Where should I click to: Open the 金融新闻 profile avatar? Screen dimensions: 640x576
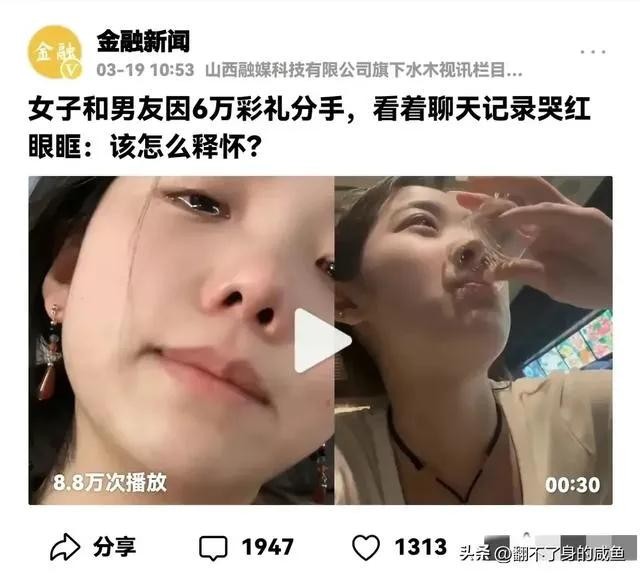53,51
